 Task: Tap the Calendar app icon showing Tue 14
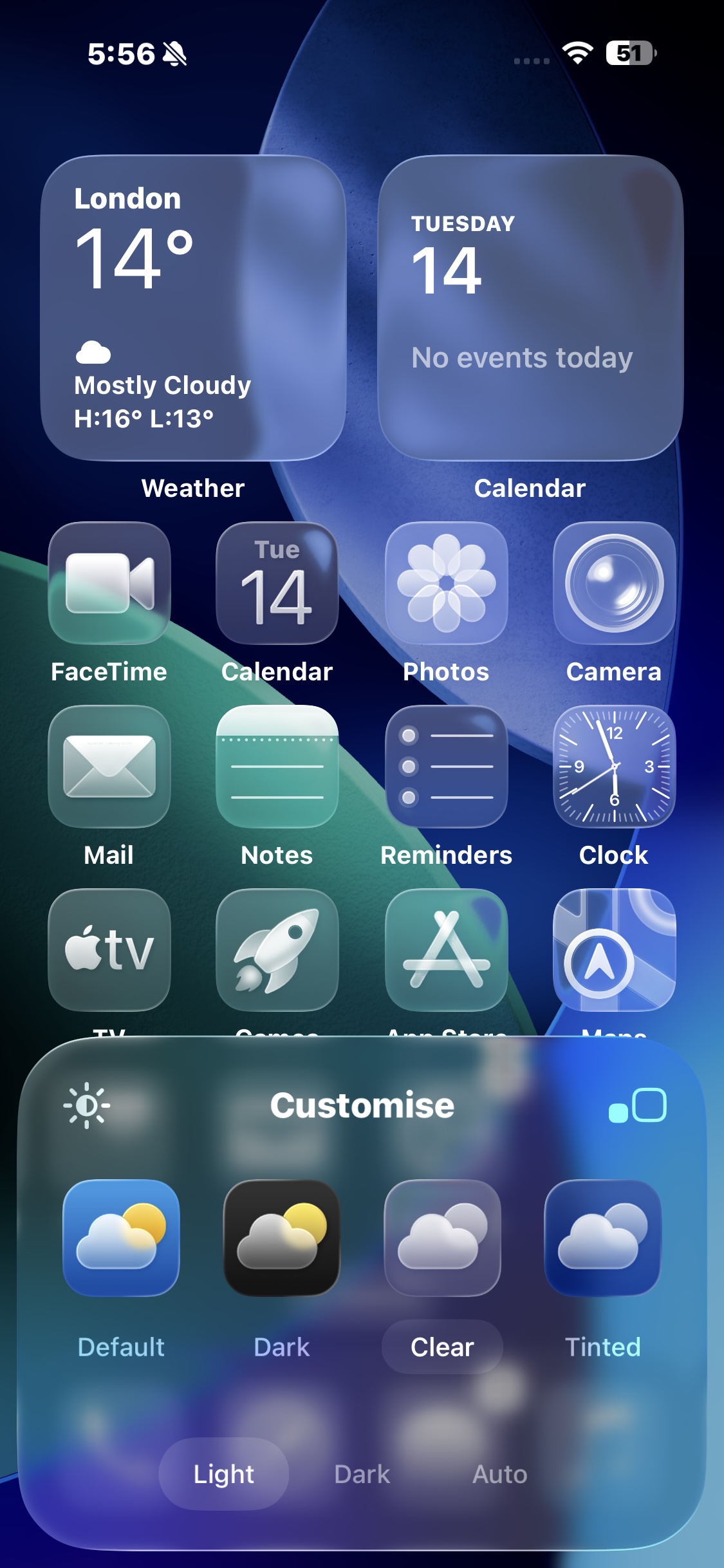(x=277, y=583)
